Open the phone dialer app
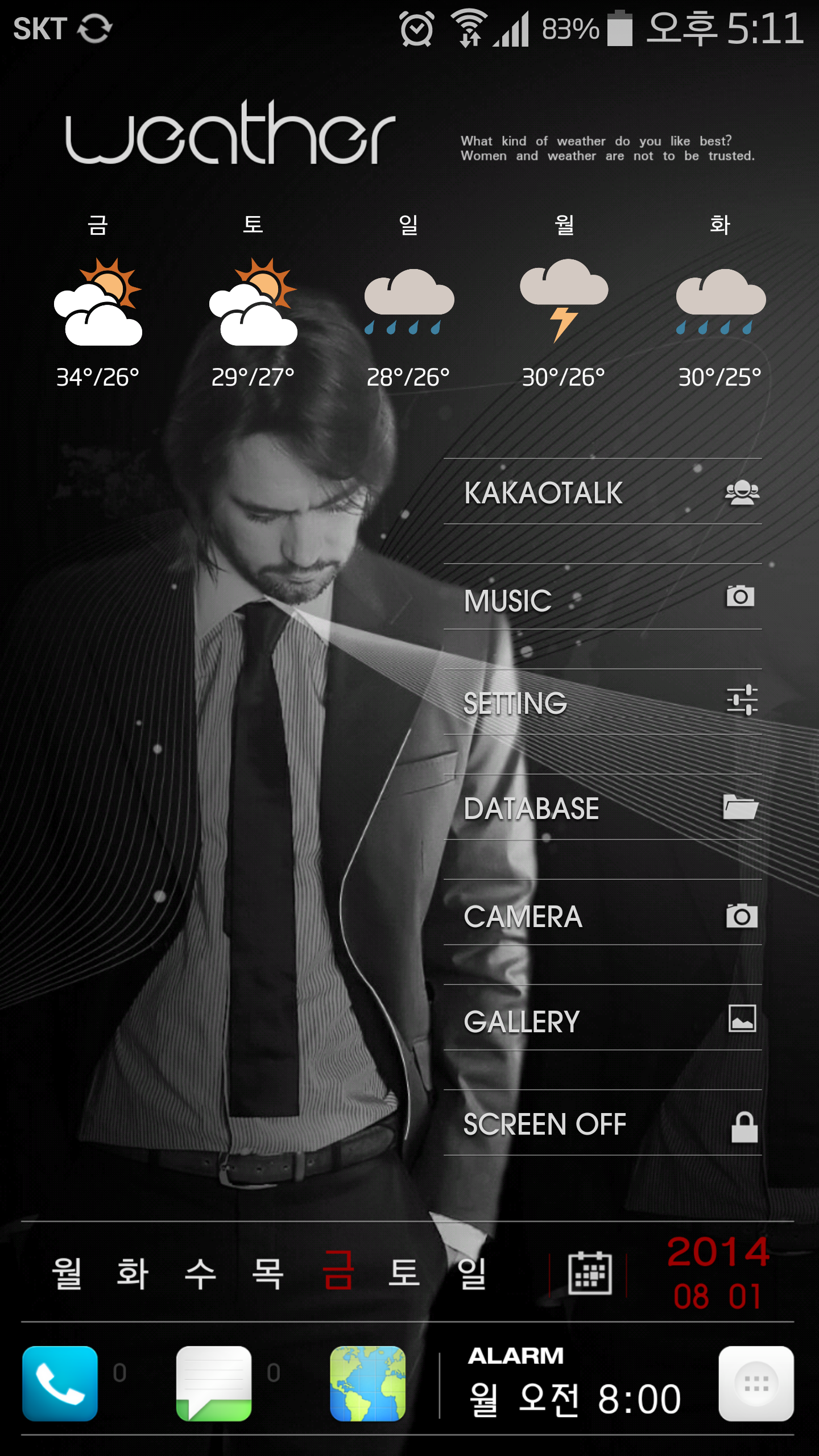This screenshot has height=1456, width=819. [x=60, y=1383]
